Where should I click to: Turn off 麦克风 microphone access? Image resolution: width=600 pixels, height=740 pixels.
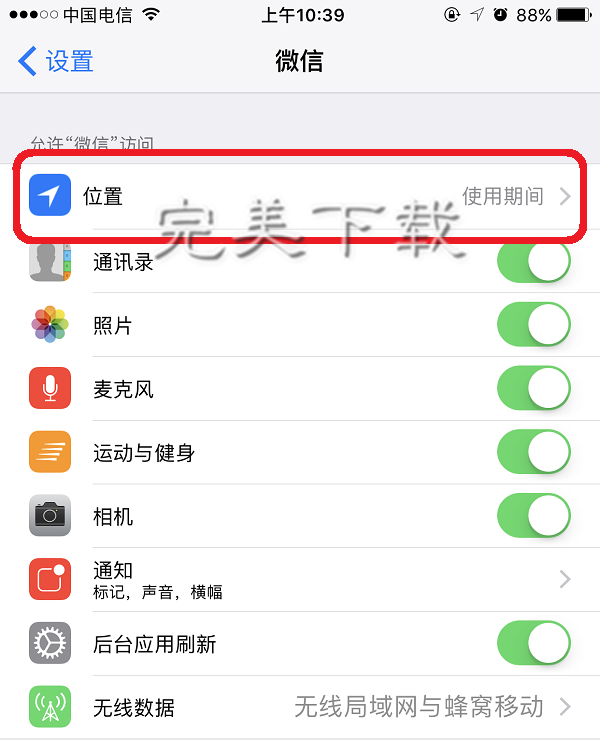click(533, 389)
